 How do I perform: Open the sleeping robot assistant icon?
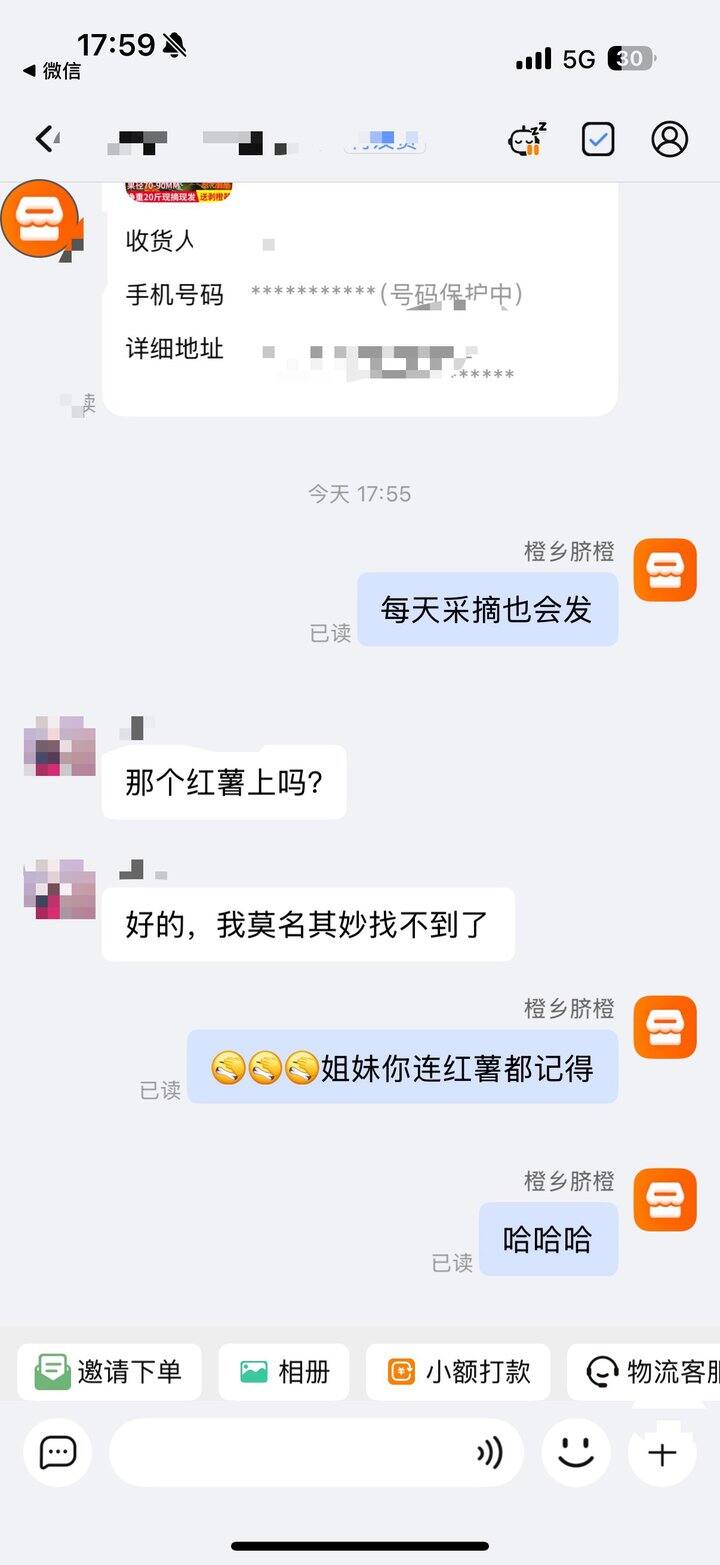527,139
